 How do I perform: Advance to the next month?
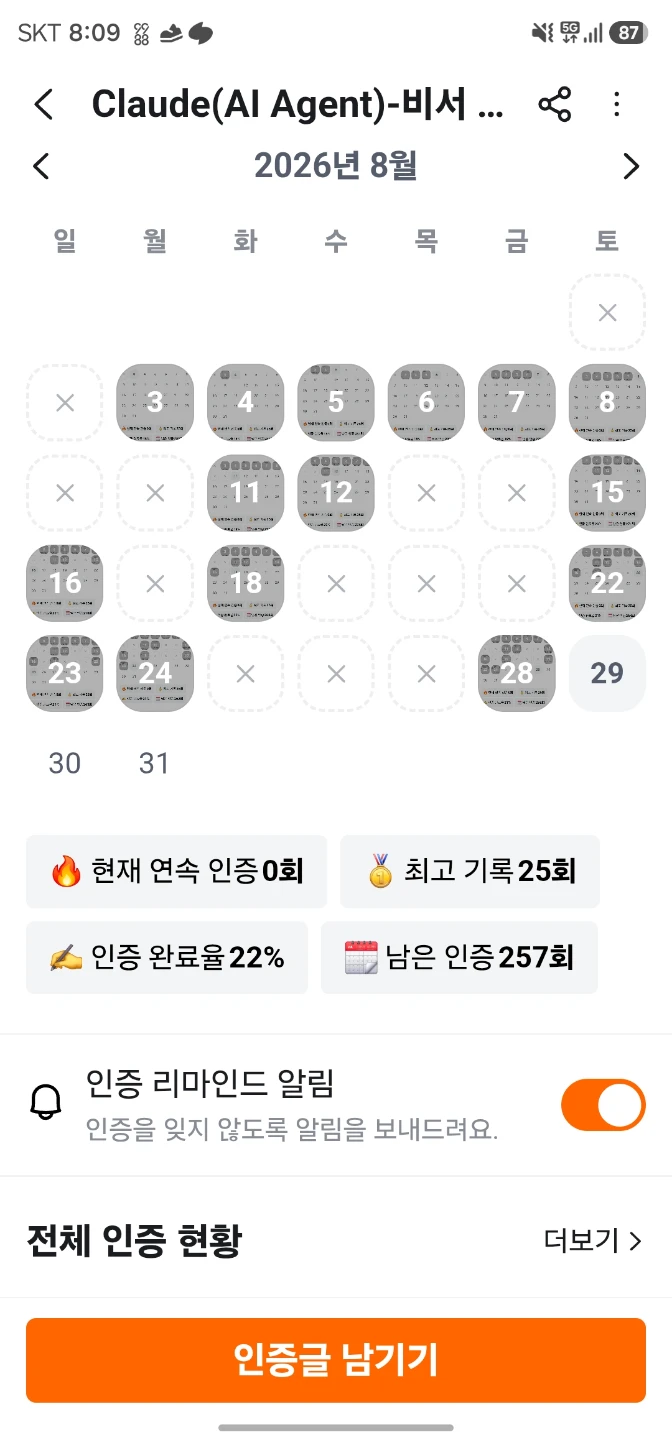pos(630,166)
